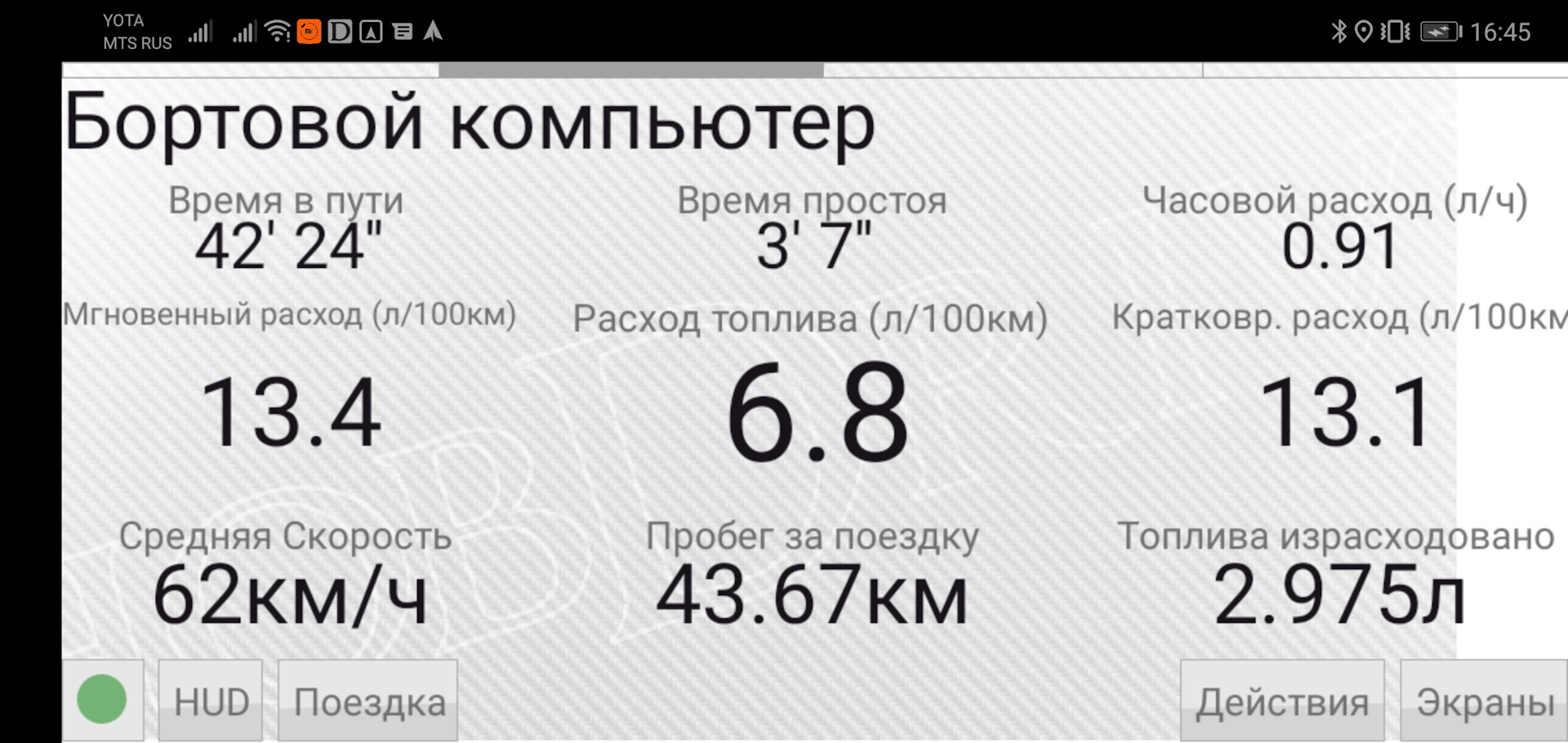1568x743 pixels.
Task: Open the HUD mode
Action: [x=211, y=701]
